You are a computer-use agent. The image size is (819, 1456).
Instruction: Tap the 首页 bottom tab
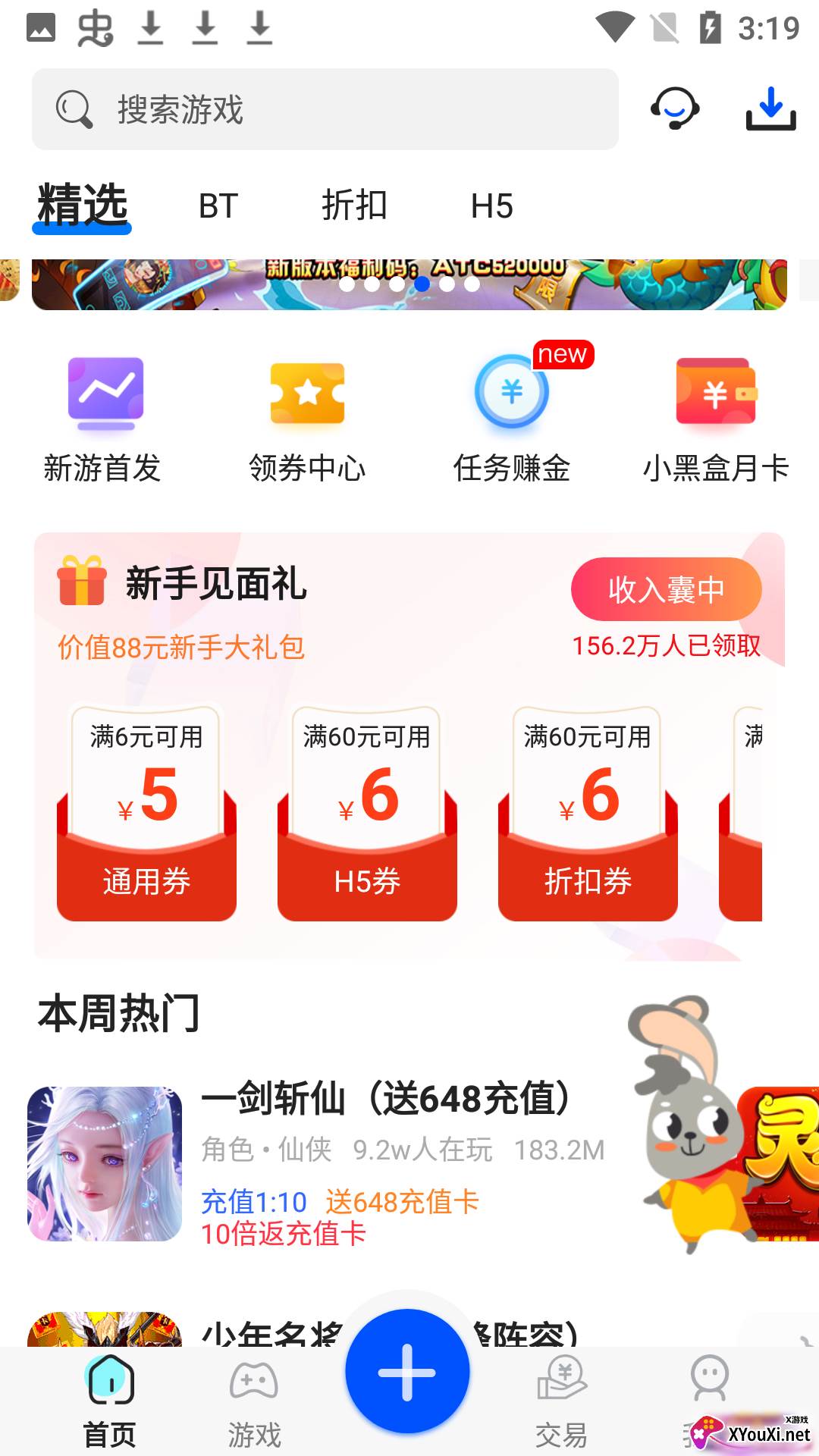110,1401
